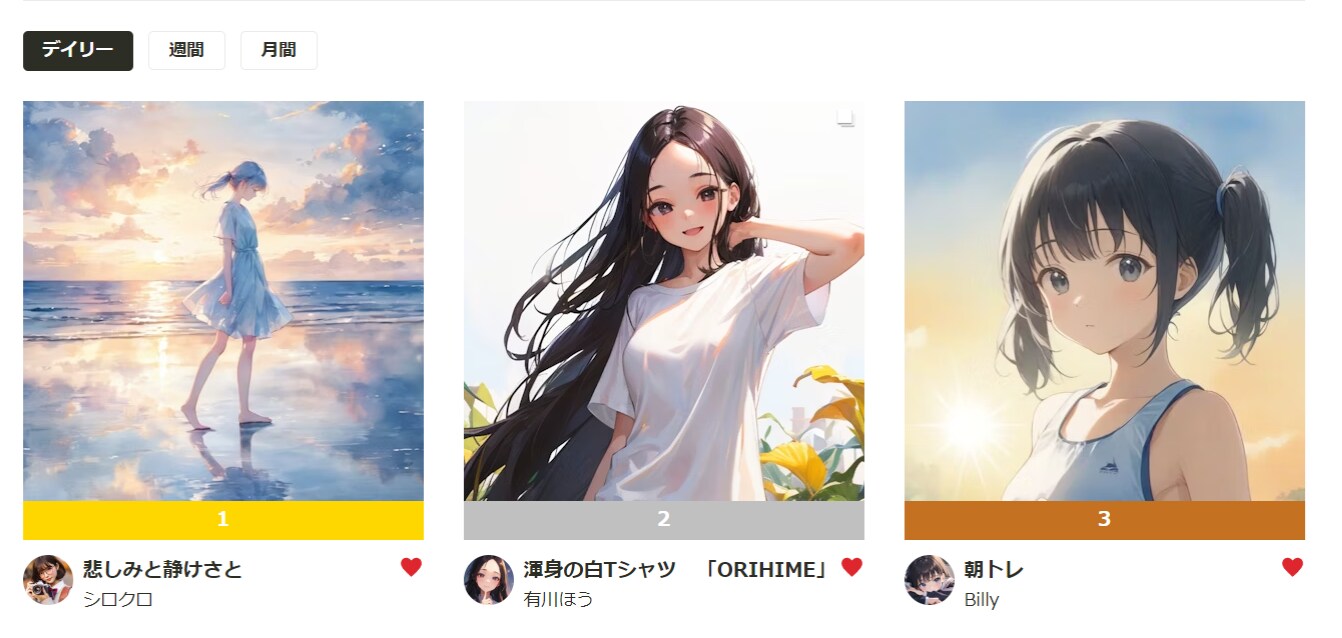Open シロクロ's profile avatar

(48, 580)
